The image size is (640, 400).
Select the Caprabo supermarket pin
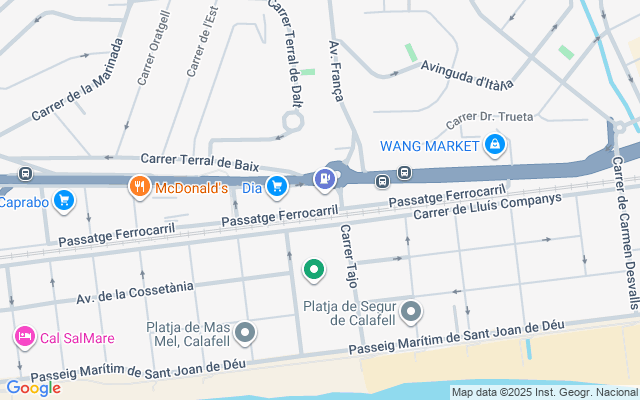(x=65, y=201)
